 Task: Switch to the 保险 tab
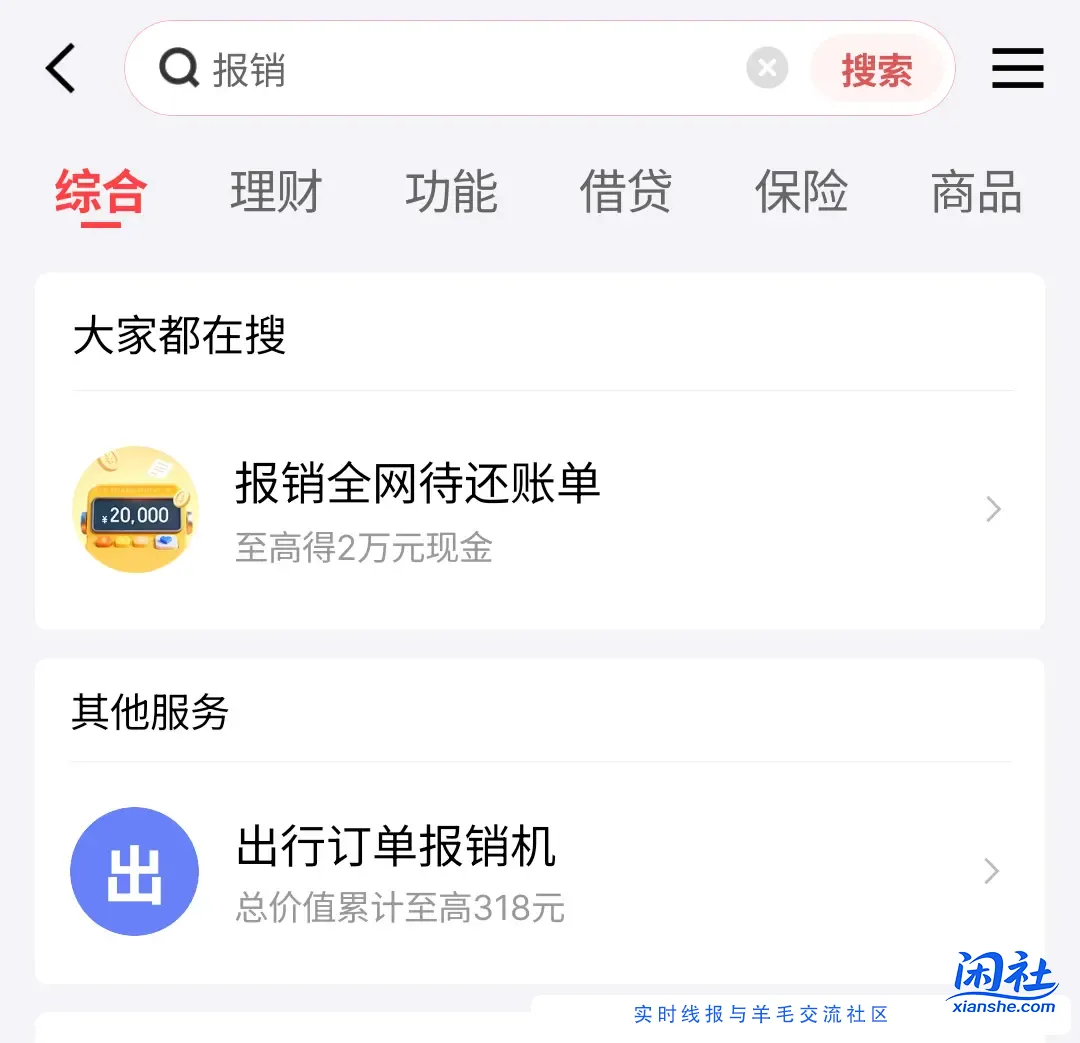(801, 192)
